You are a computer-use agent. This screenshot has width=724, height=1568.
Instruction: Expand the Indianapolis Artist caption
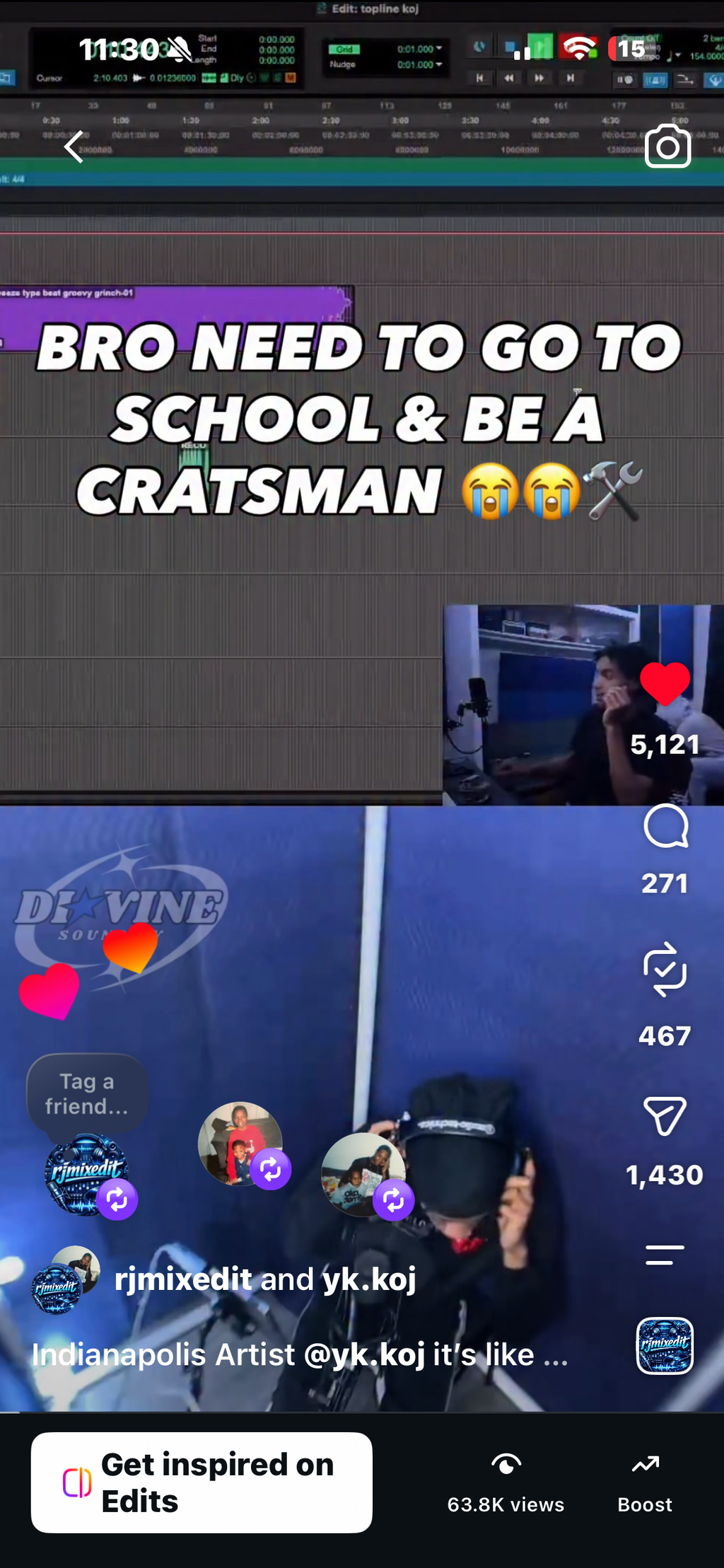click(x=300, y=1354)
